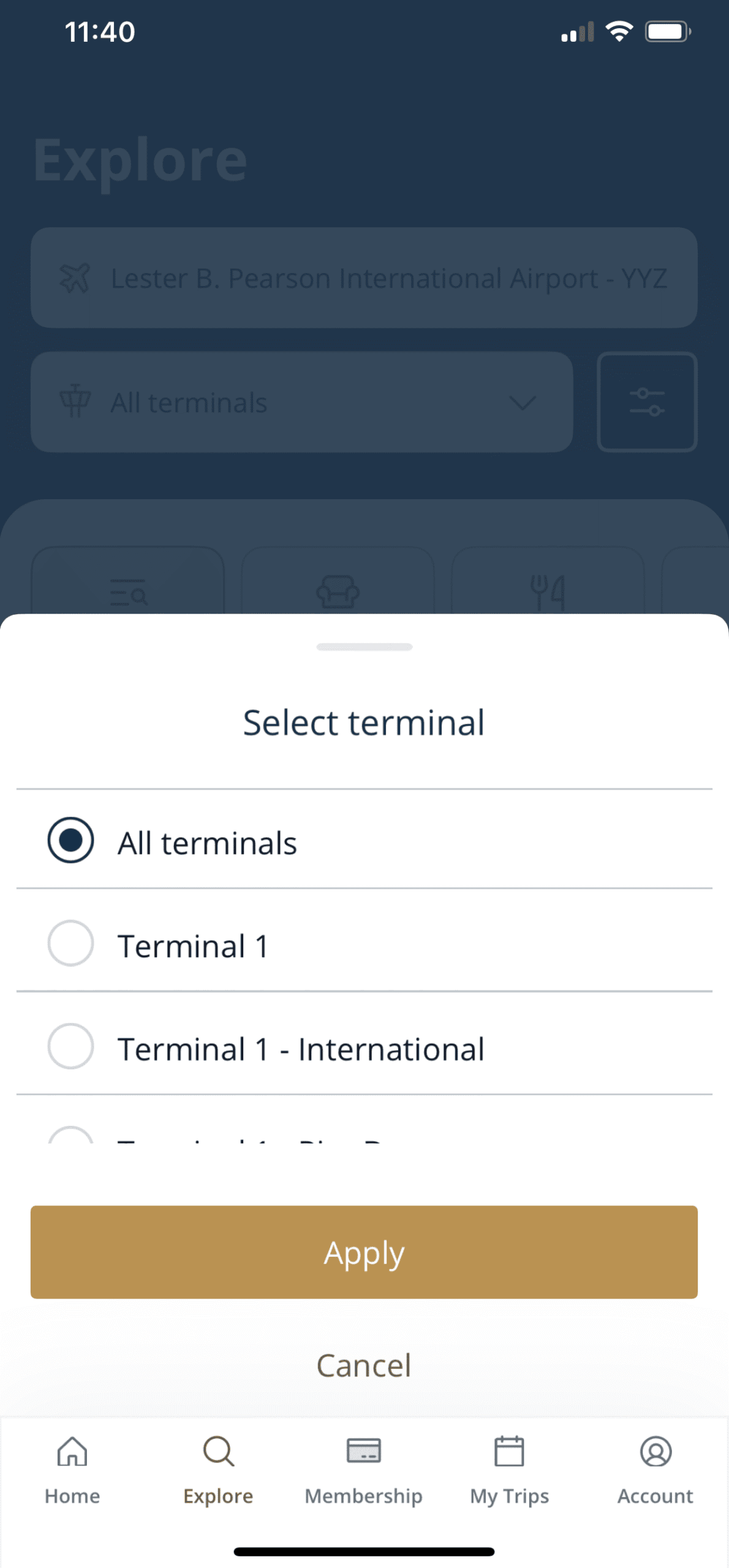Collapse the Select terminal sheet via drag handle

364,646
